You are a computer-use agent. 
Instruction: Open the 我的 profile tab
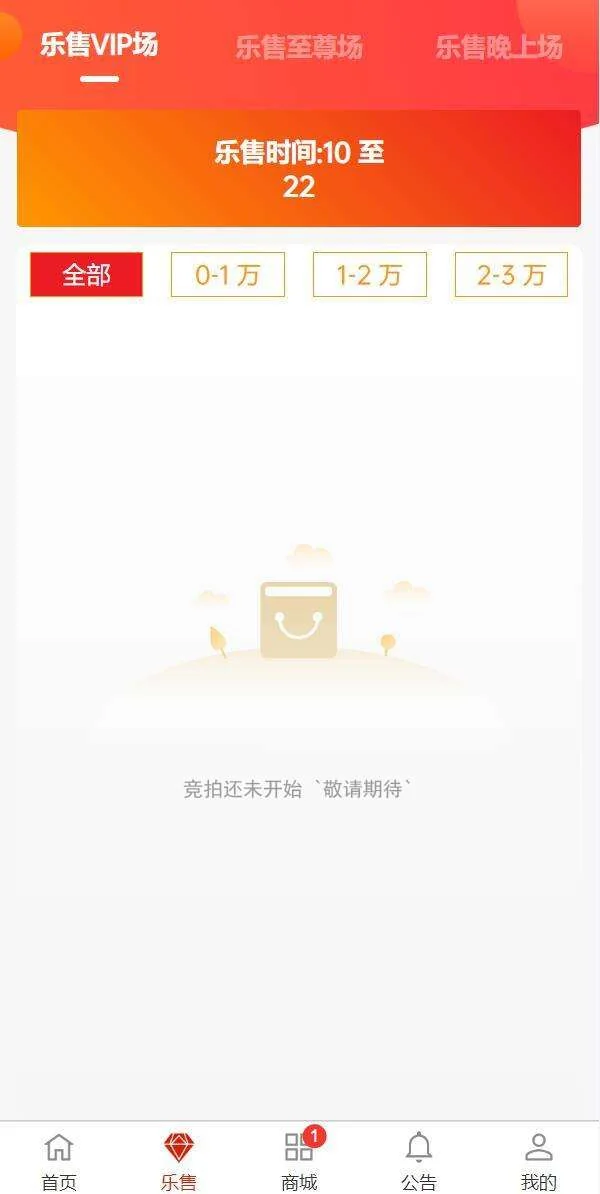(x=539, y=1160)
